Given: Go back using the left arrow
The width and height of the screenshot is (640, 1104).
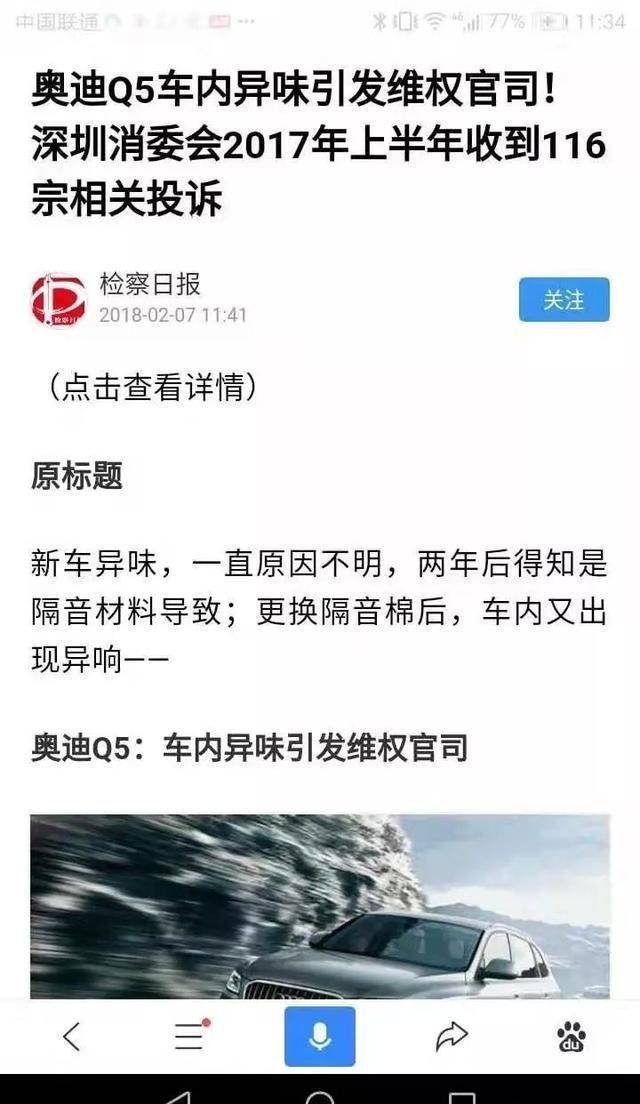Looking at the screenshot, I should pos(71,1037).
